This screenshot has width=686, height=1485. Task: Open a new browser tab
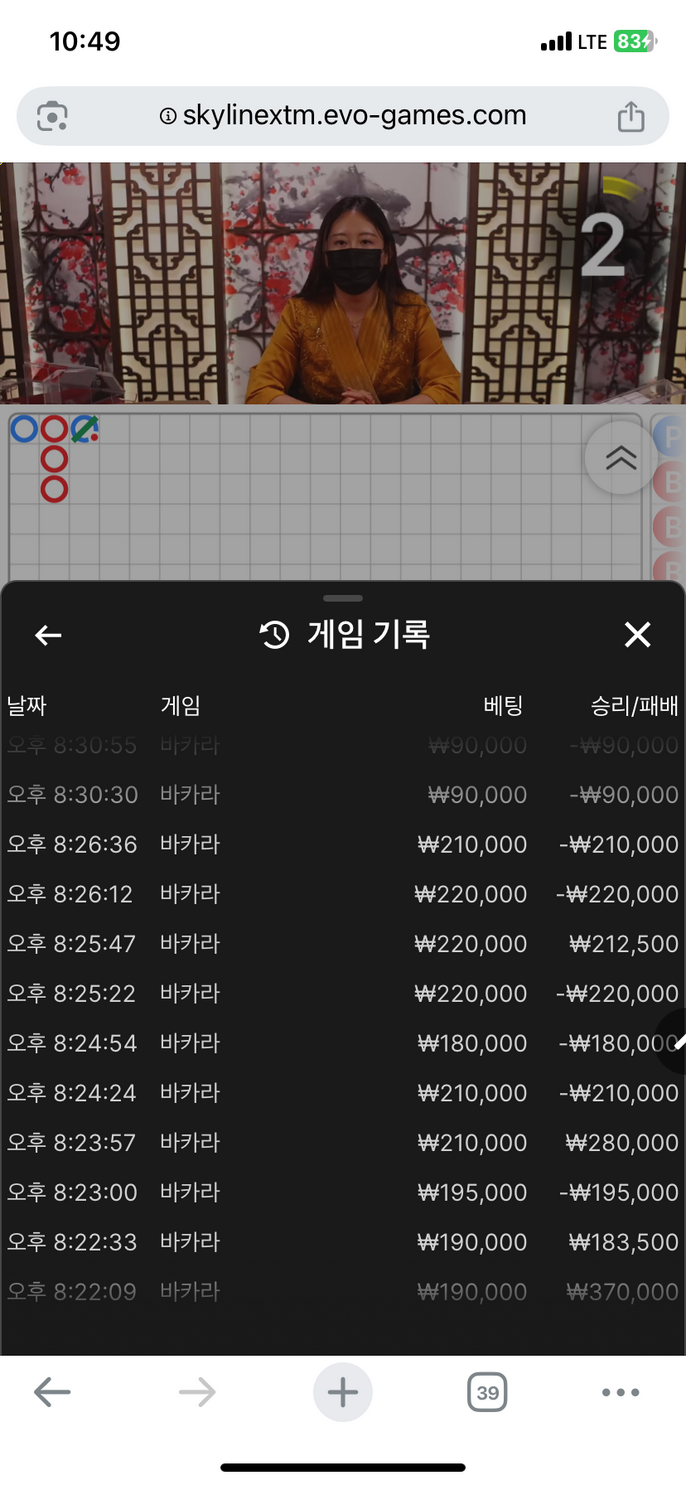click(343, 1392)
